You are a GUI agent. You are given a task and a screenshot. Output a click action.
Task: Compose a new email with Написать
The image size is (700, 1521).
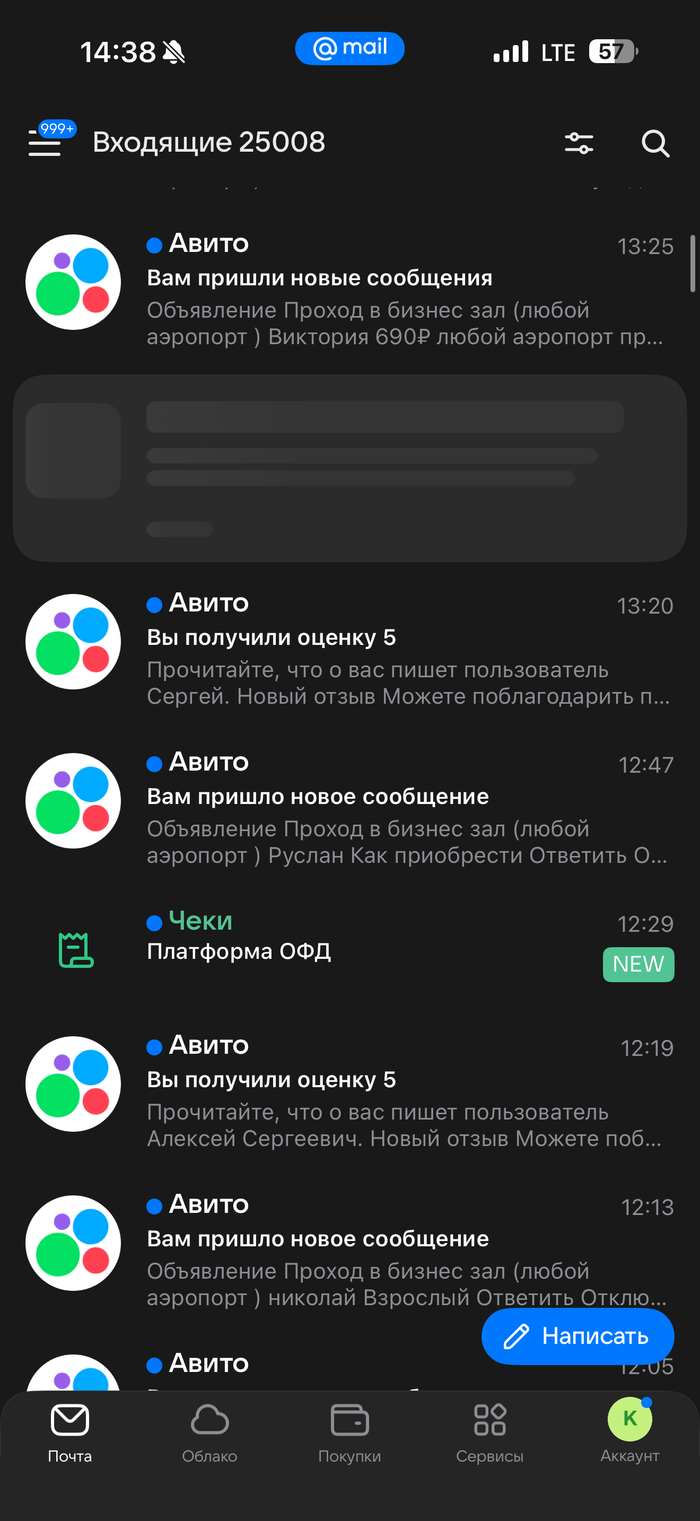pyautogui.click(x=578, y=1336)
